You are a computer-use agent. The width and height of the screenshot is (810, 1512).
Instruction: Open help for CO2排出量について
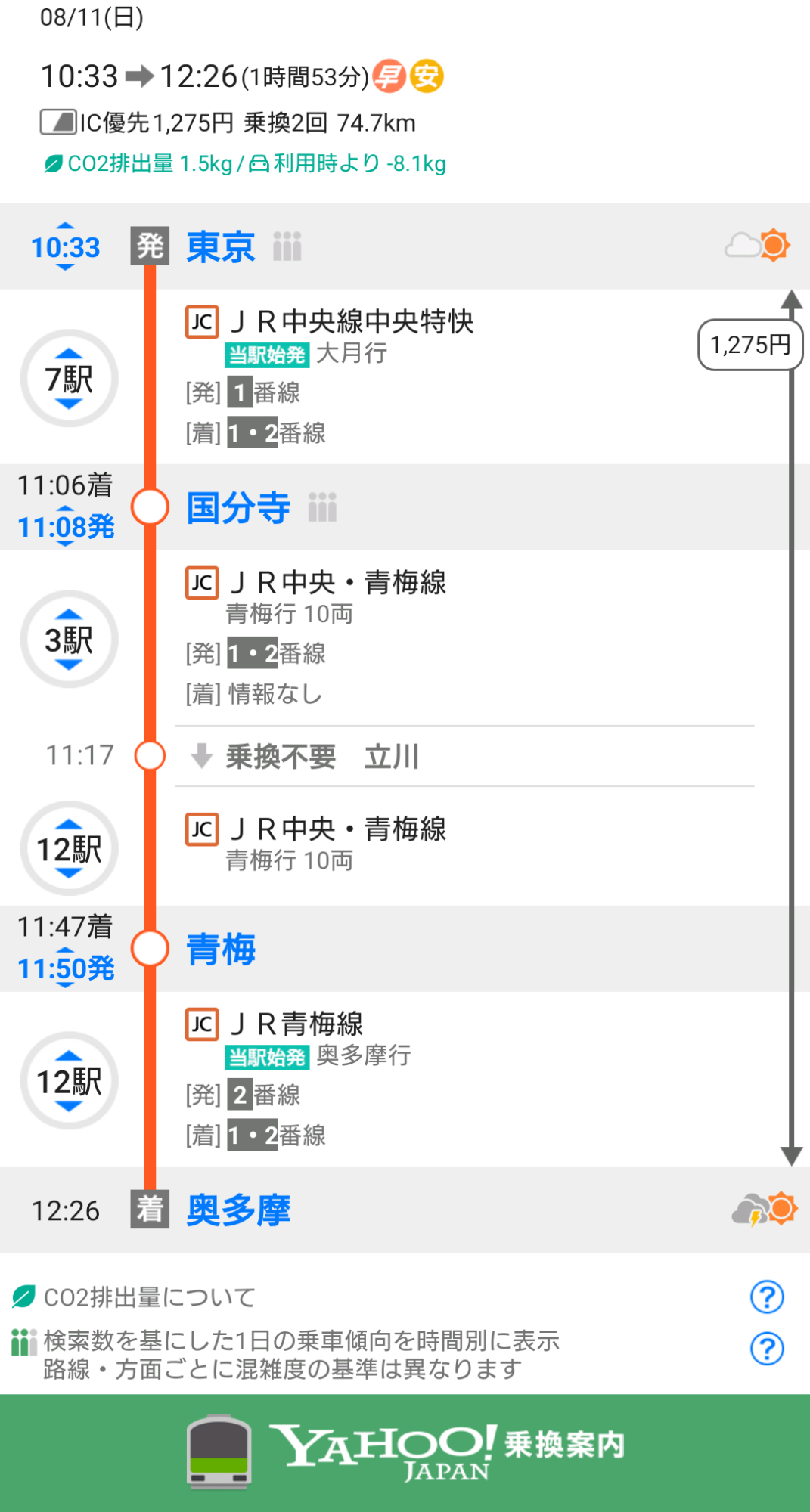(x=766, y=1297)
